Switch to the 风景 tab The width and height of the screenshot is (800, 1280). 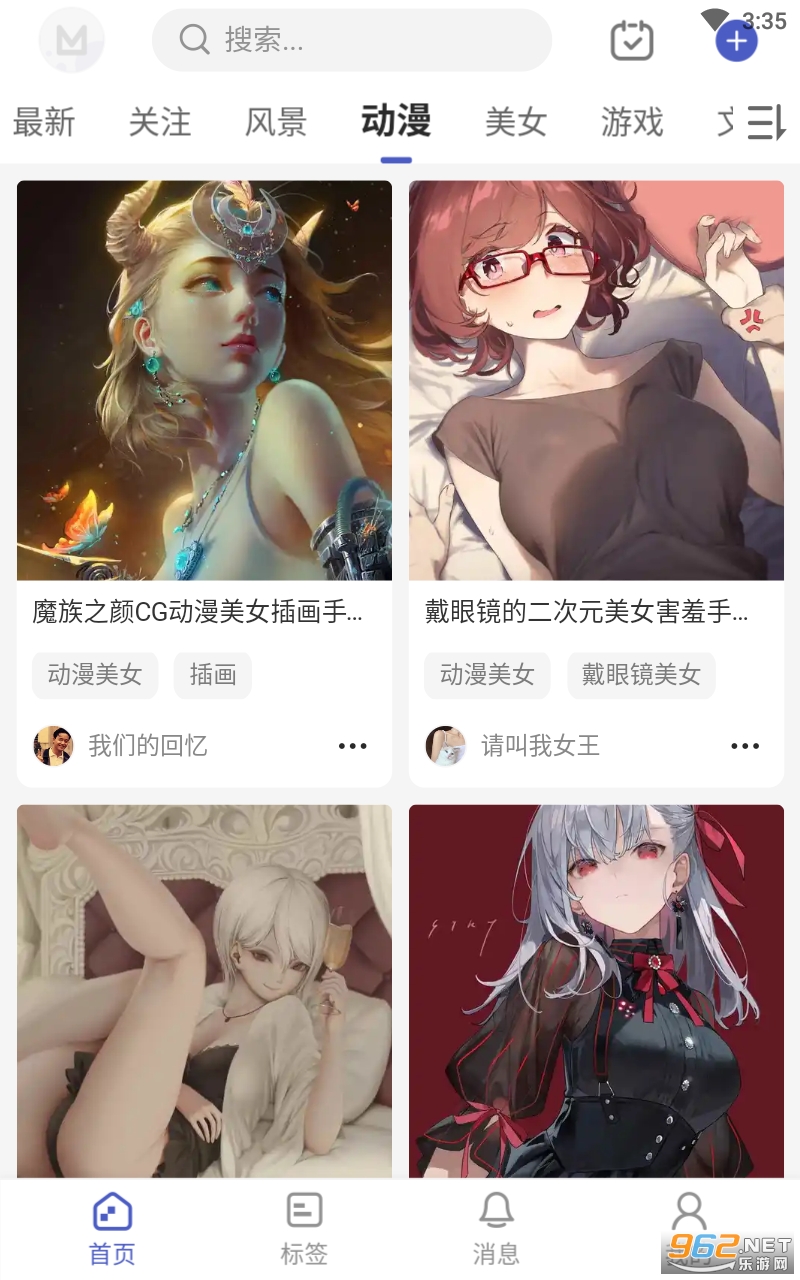[x=276, y=122]
